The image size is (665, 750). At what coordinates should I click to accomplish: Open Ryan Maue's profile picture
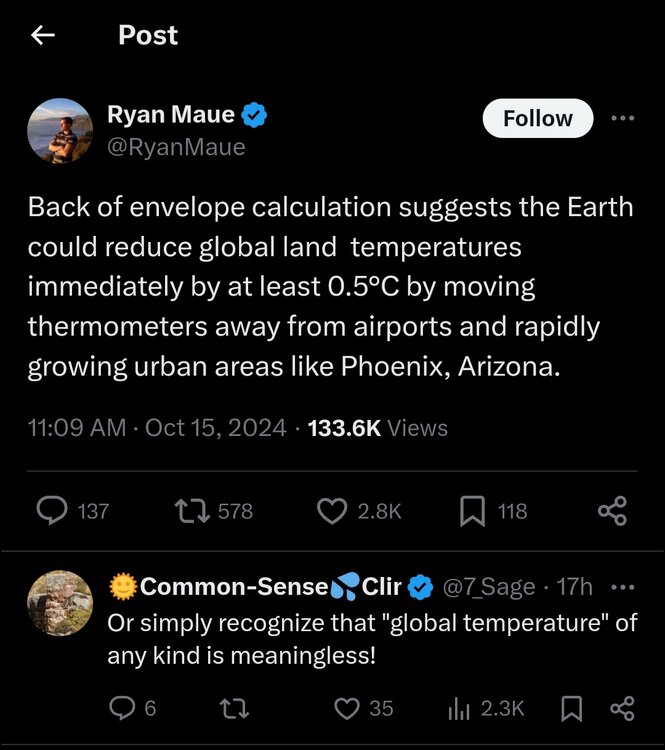60,130
